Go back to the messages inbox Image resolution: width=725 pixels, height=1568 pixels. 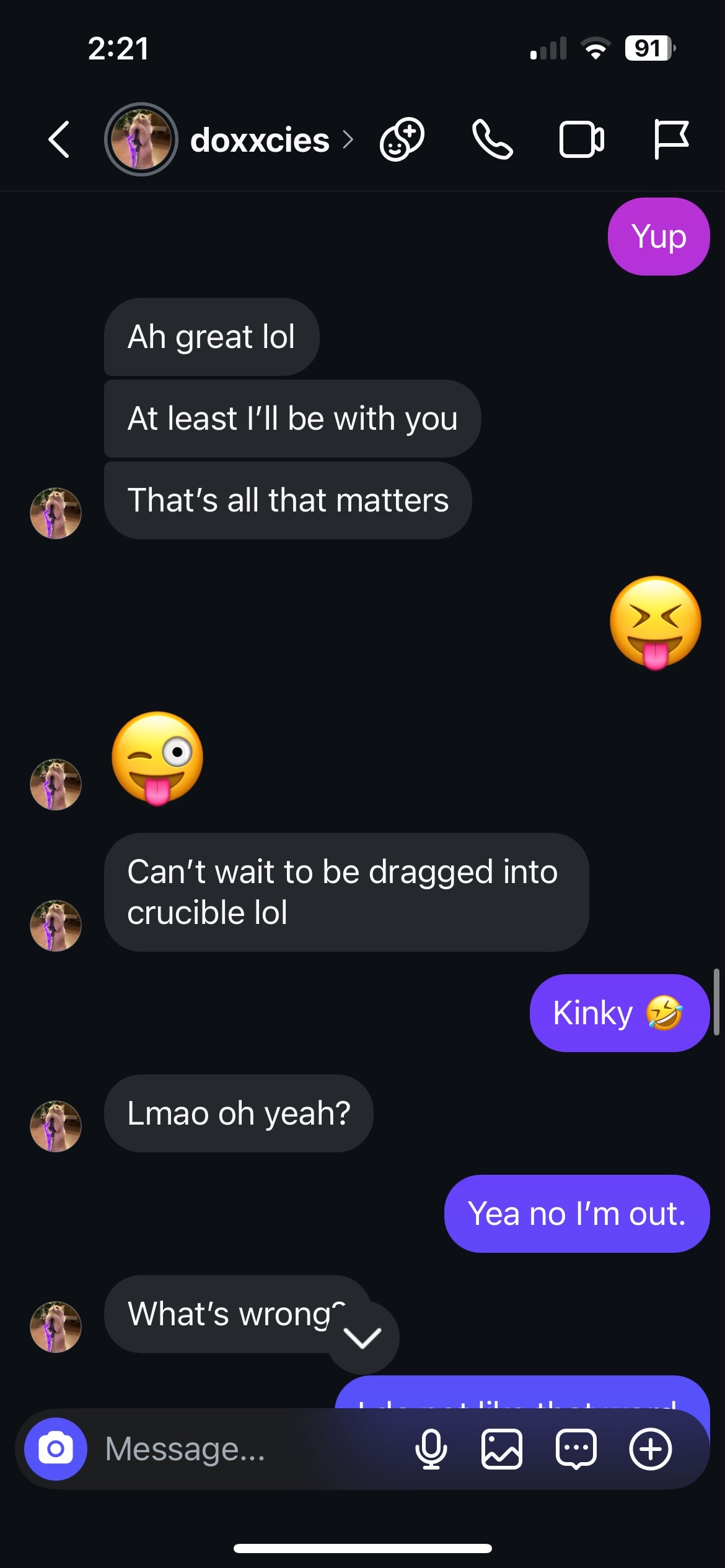coord(59,139)
